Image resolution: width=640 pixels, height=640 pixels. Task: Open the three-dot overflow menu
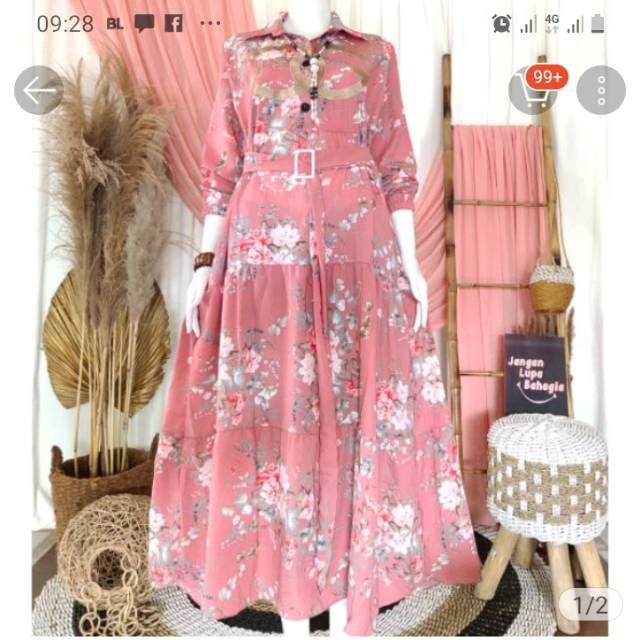(601, 90)
